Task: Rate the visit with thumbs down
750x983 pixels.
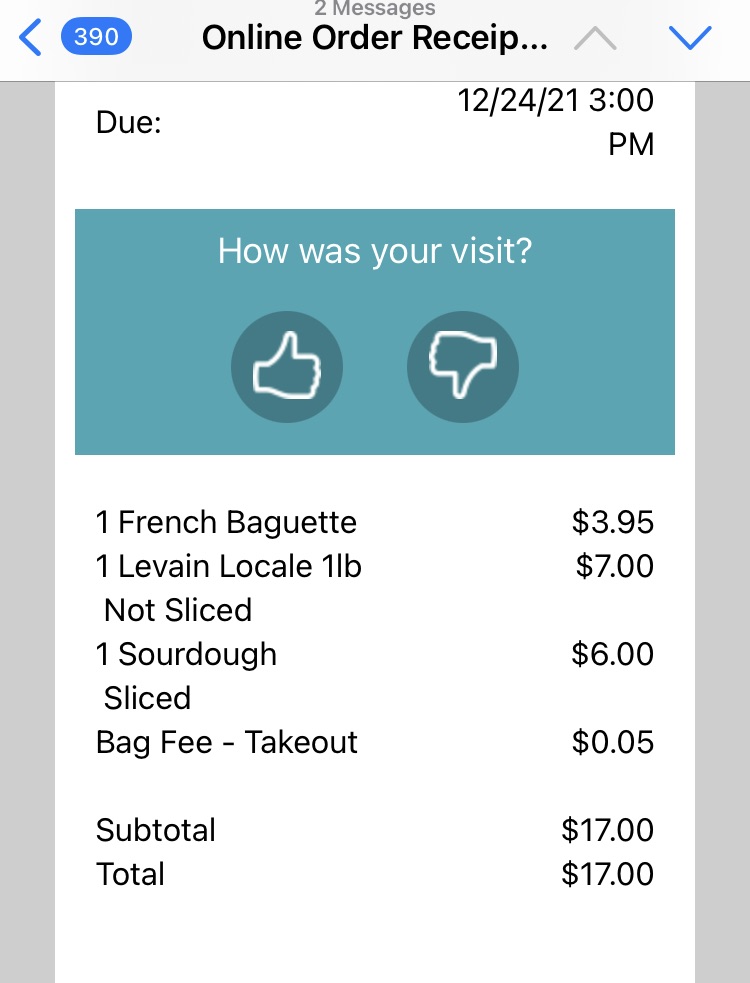Action: point(462,368)
